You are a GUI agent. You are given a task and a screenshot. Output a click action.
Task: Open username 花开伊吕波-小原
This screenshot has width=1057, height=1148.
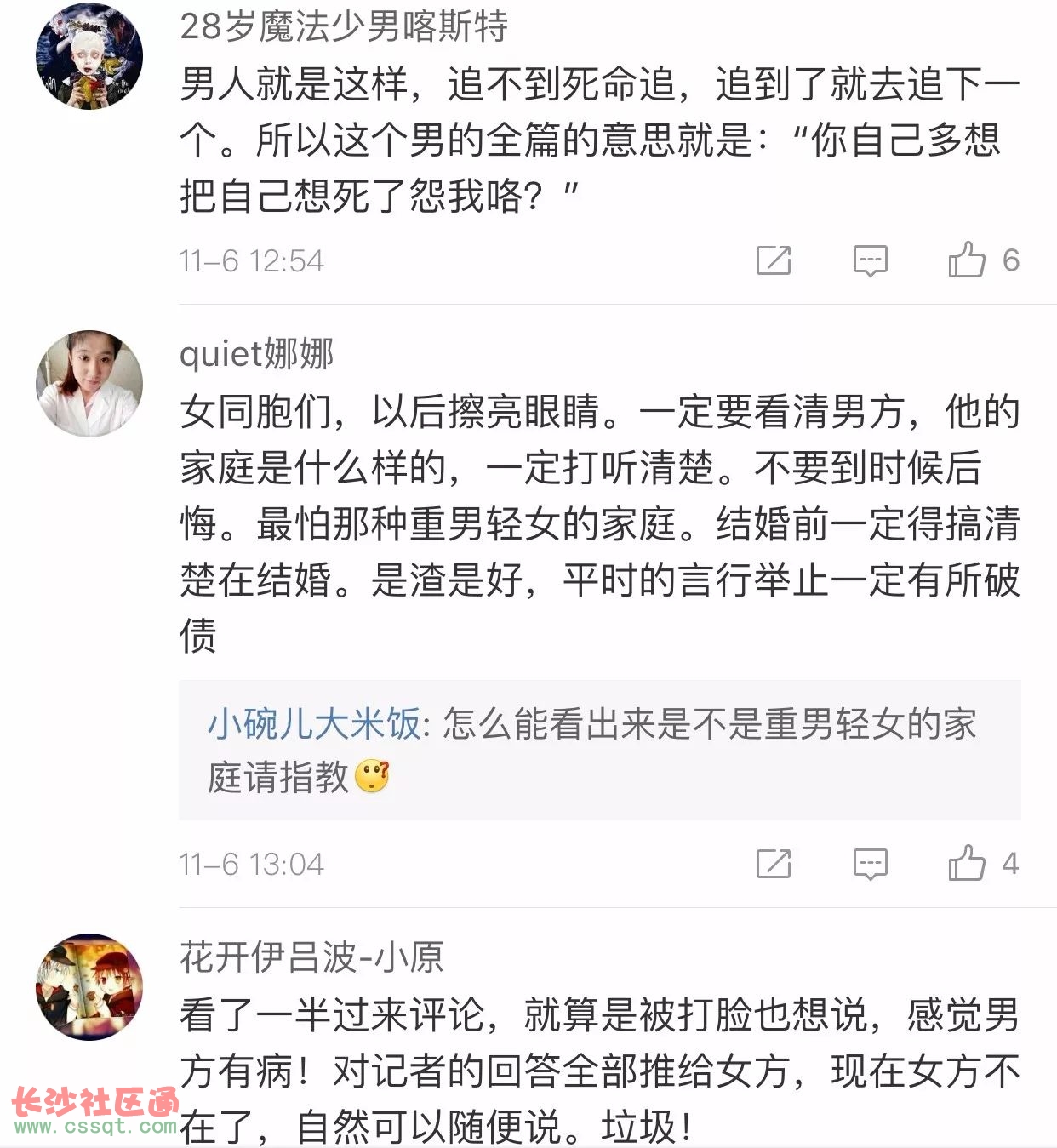tap(311, 957)
